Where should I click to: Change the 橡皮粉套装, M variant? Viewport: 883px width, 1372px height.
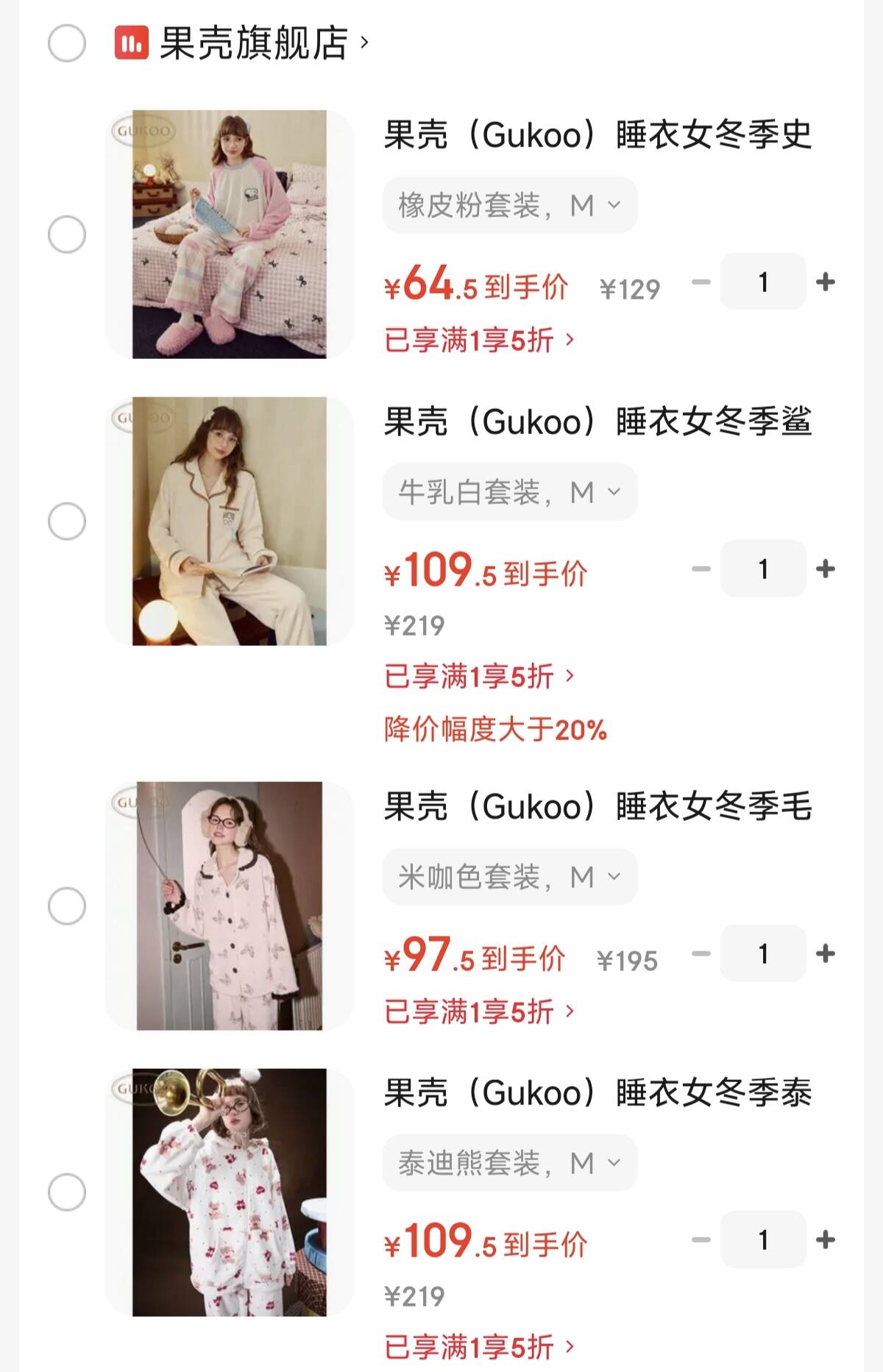(509, 205)
